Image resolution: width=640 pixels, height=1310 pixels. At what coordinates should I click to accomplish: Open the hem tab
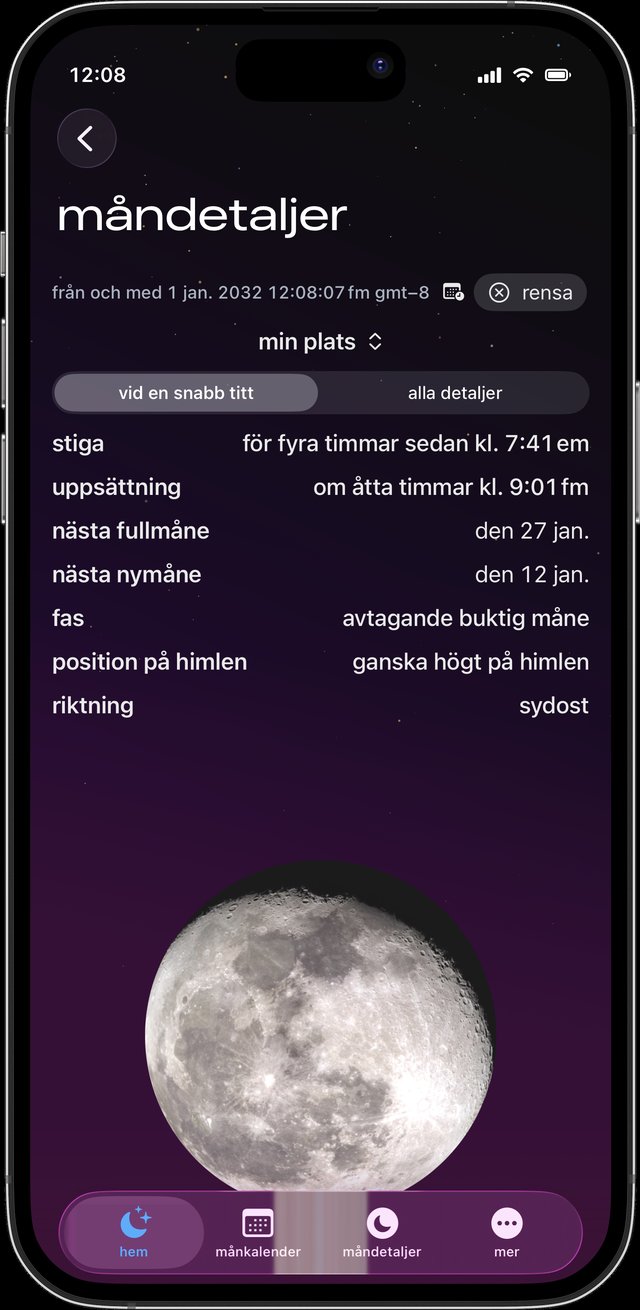133,1233
